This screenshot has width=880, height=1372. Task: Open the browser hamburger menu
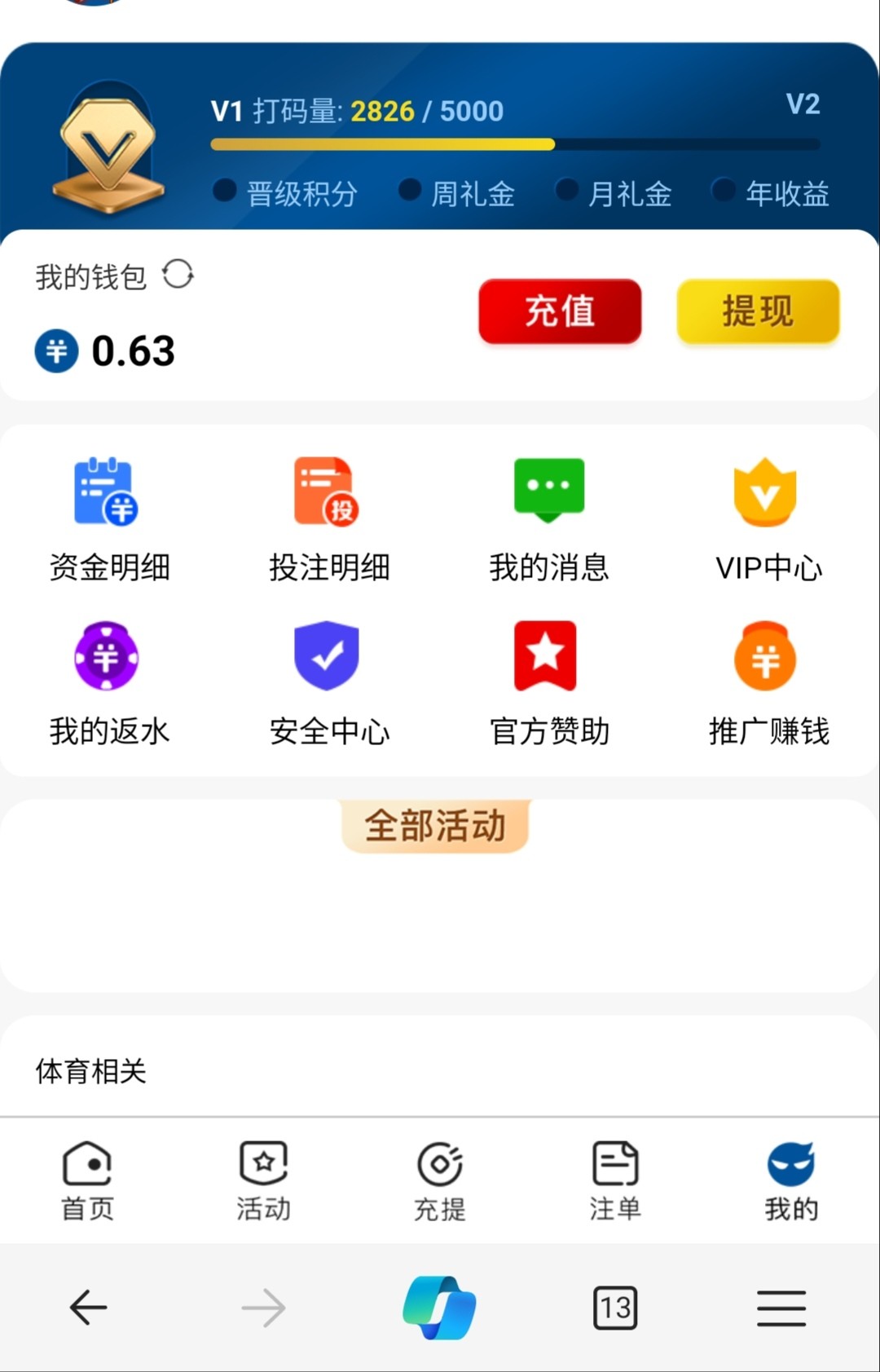click(781, 1308)
